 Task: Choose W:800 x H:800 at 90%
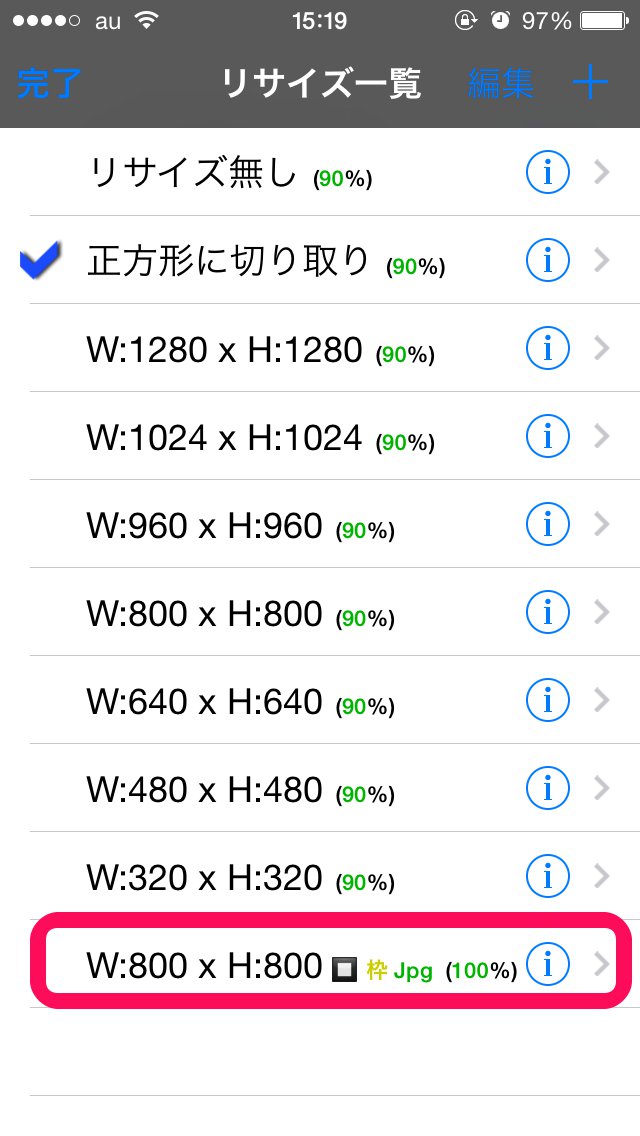[x=204, y=613]
